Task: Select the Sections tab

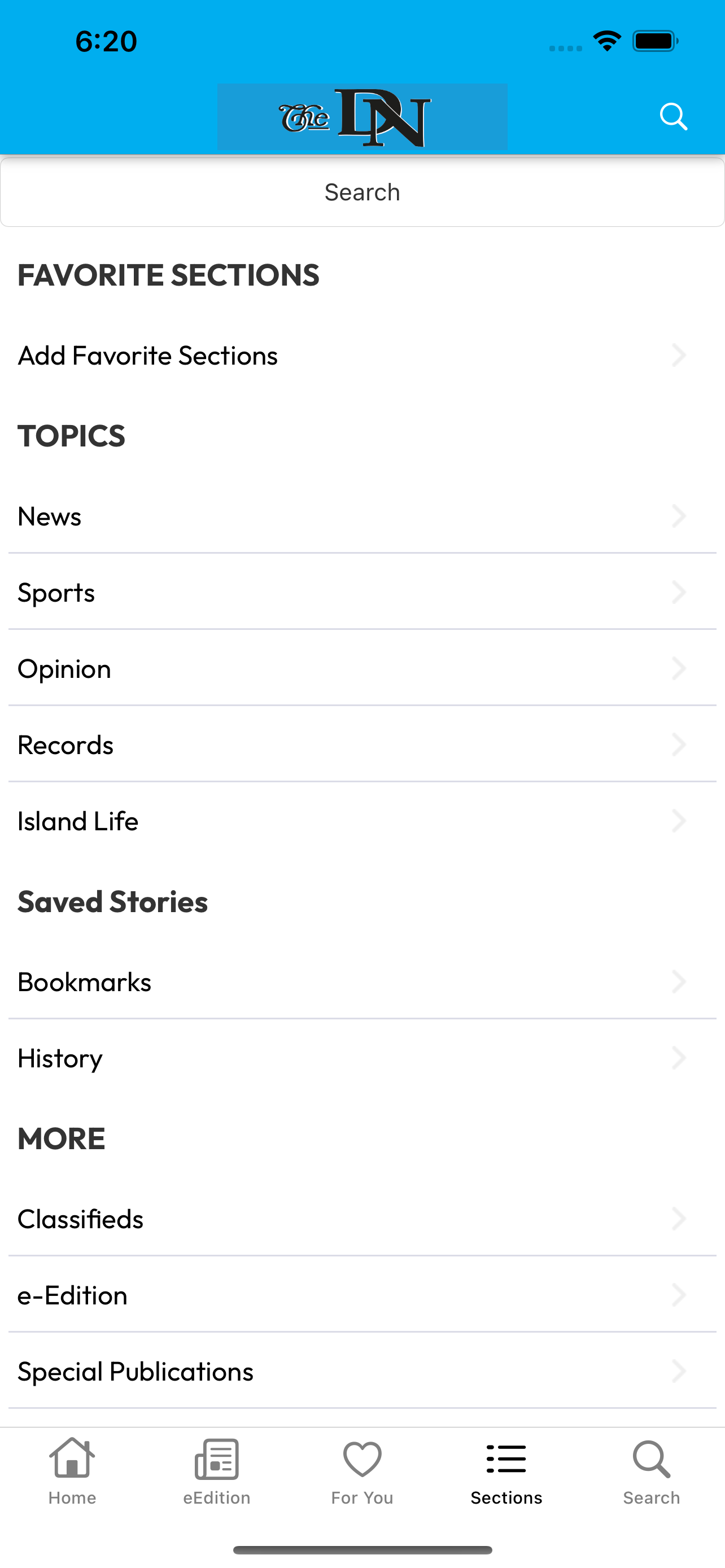Action: [506, 1471]
